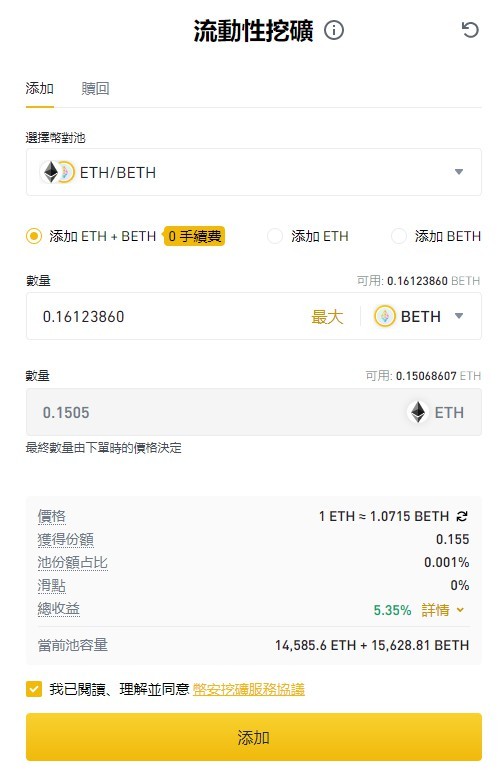
Task: Open the info icon beside 流動性挖礦
Action: coord(334,31)
